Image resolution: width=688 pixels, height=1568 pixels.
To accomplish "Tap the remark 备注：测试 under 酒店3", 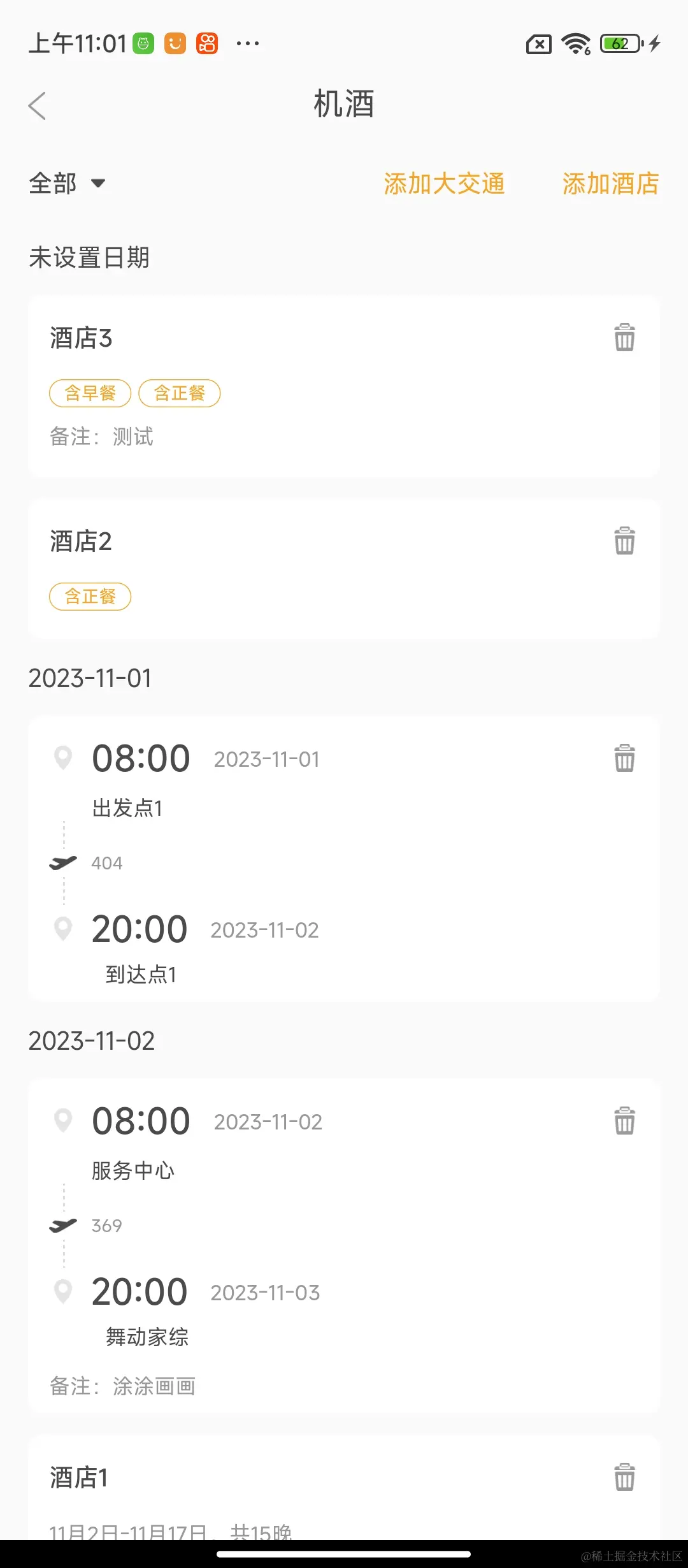I will [102, 437].
